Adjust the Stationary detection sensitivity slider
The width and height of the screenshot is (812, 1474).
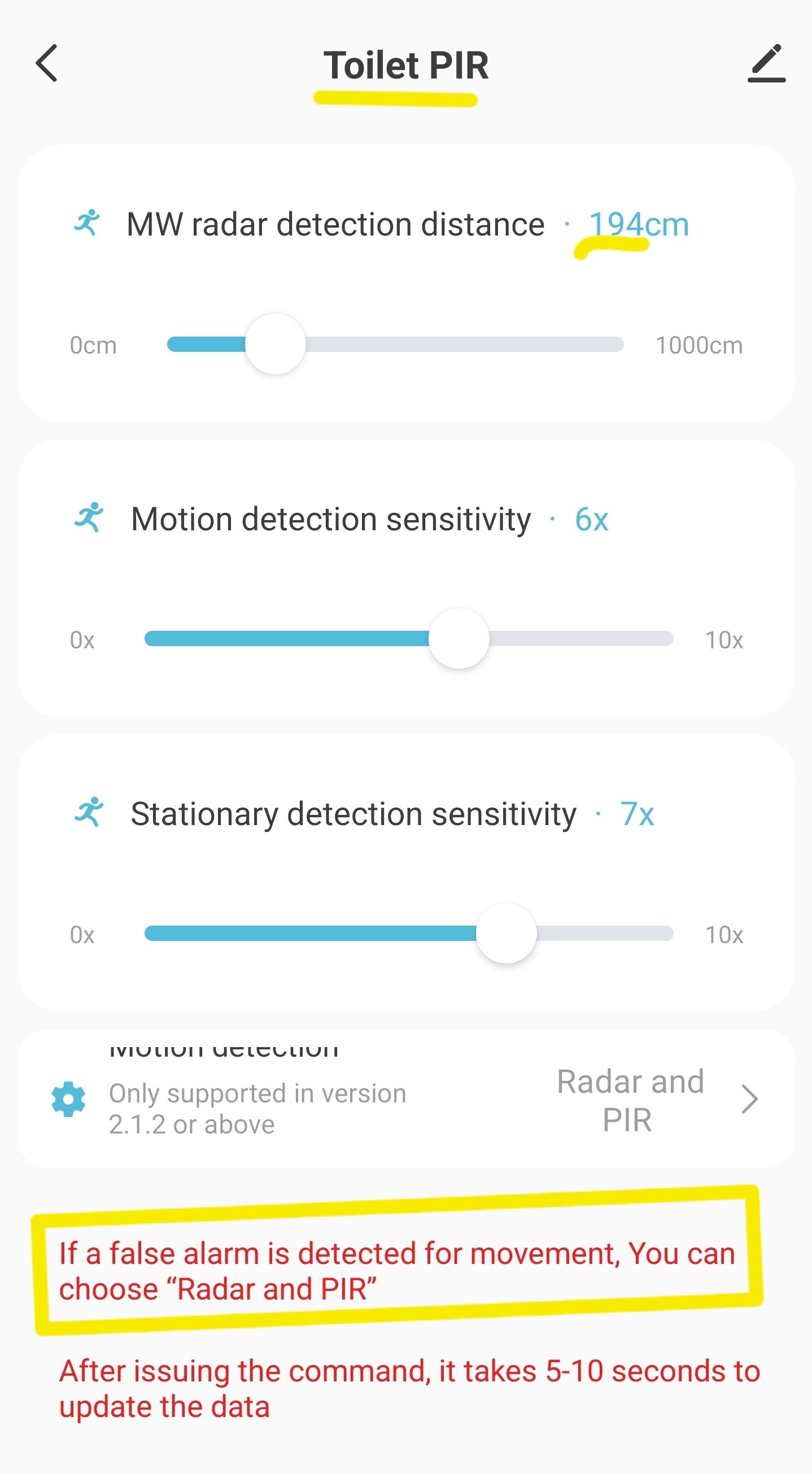point(409,933)
